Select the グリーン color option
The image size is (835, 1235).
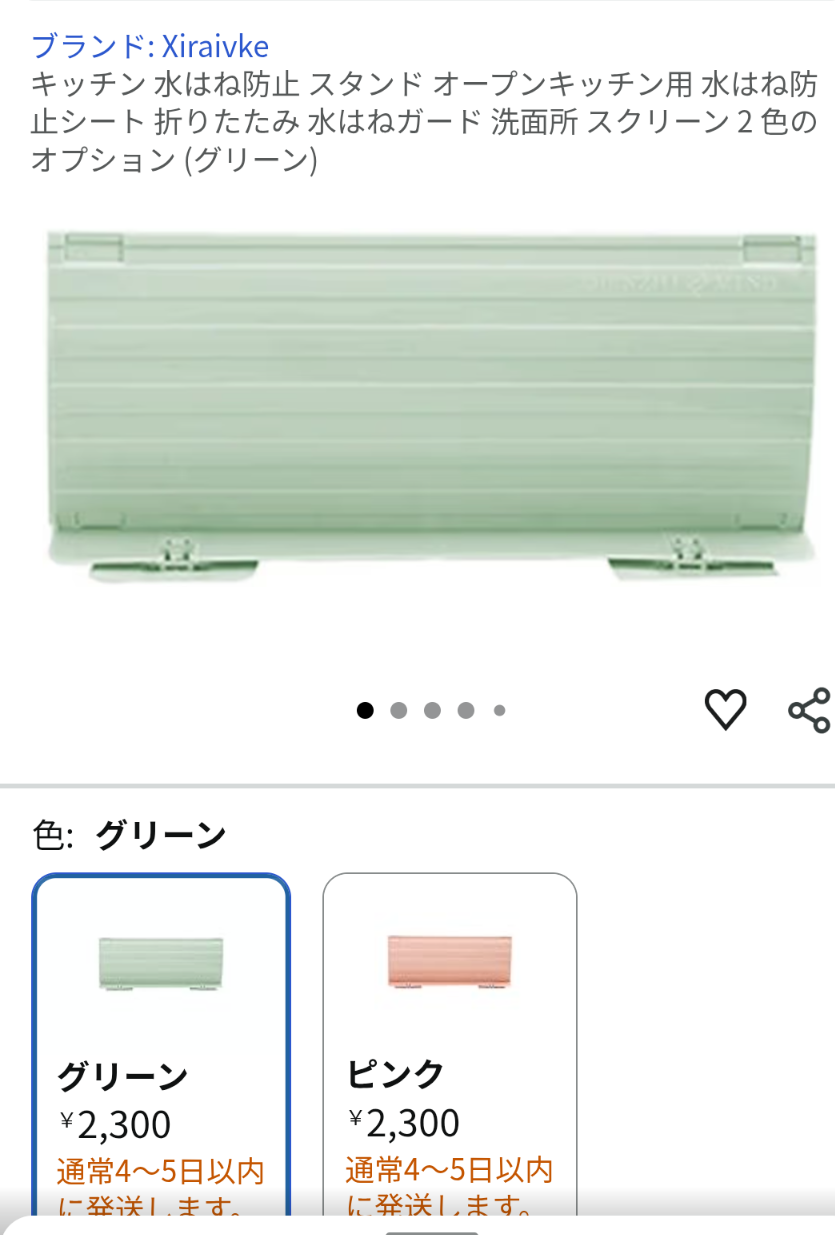(x=161, y=1040)
